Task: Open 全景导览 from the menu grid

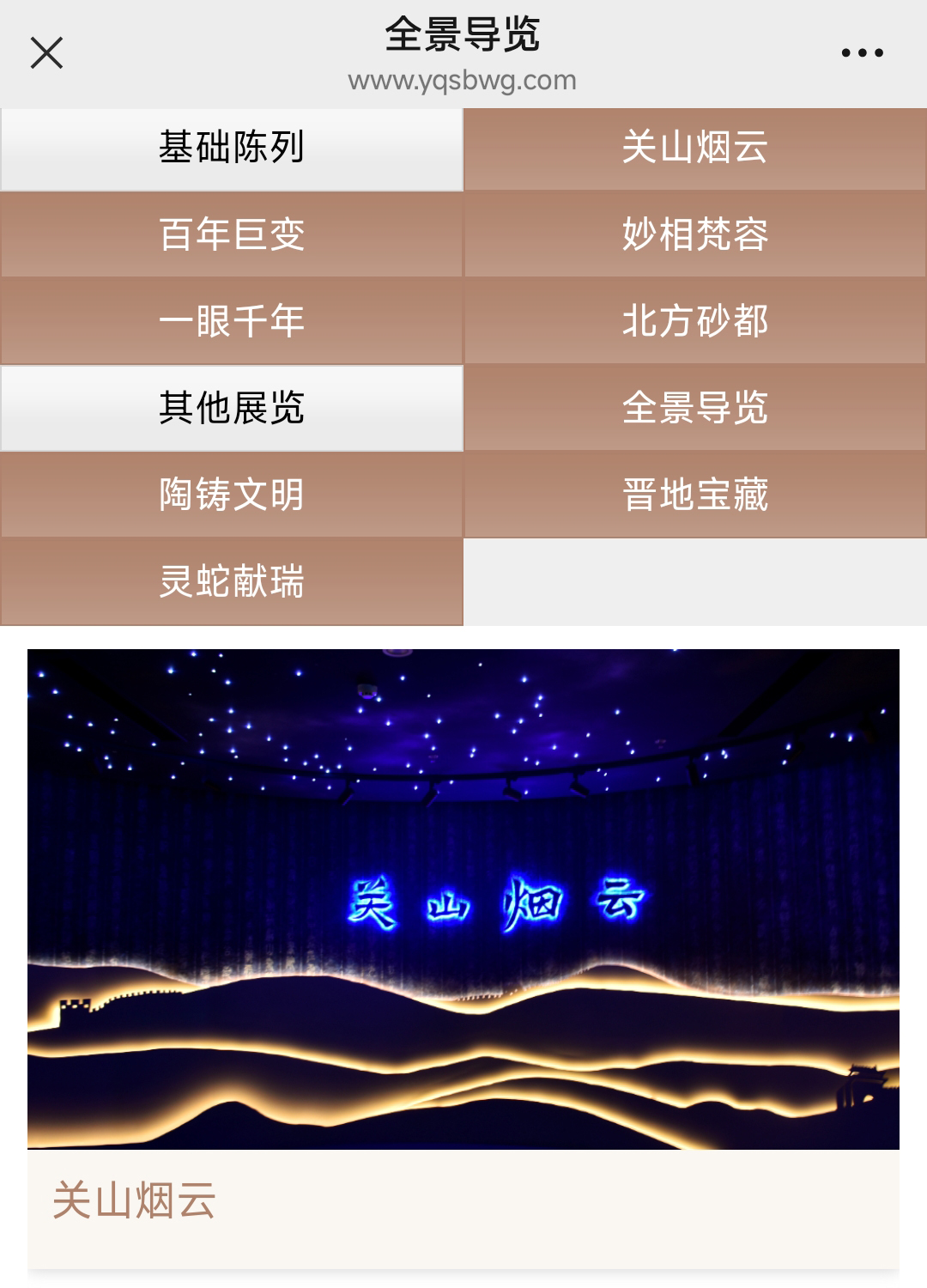Action: pyautogui.click(x=695, y=408)
